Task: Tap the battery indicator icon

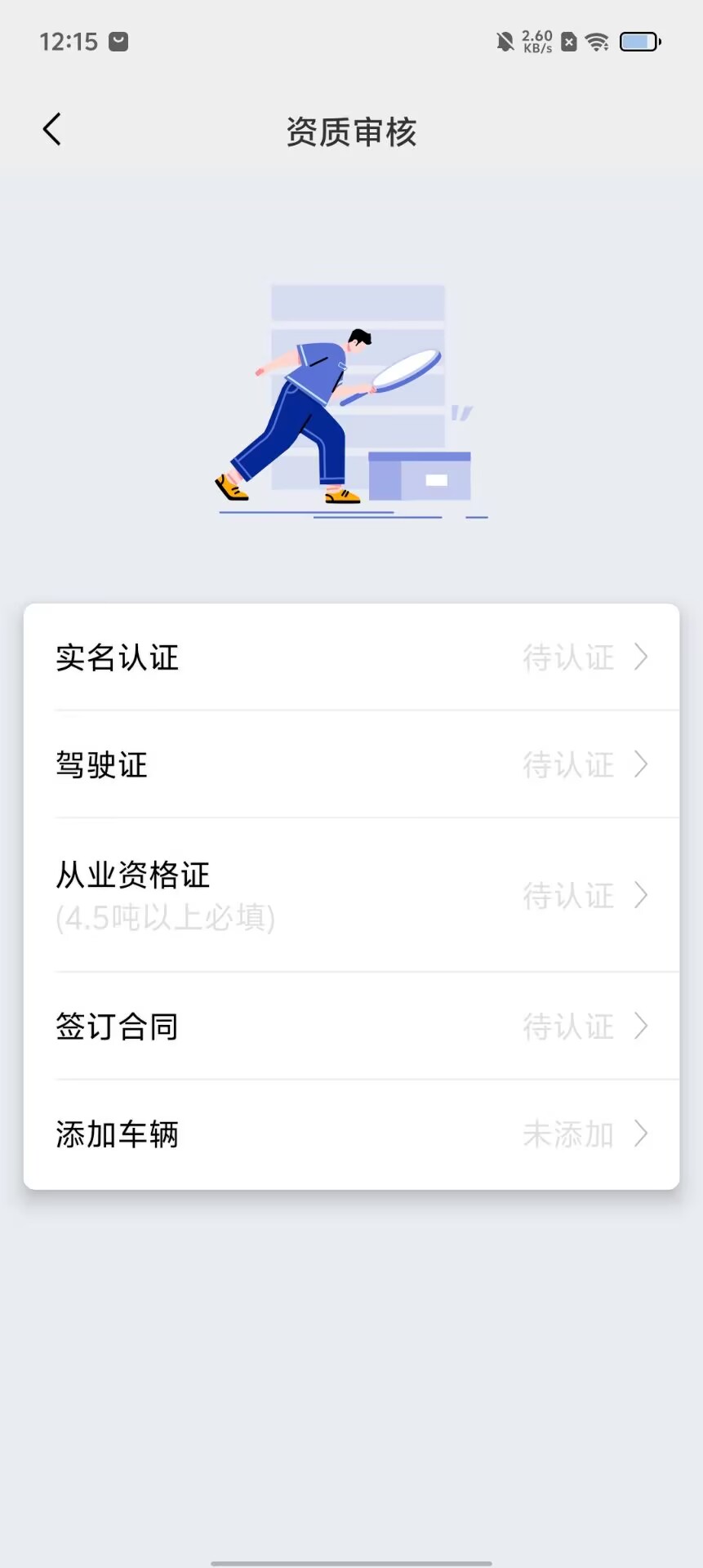Action: tap(640, 40)
